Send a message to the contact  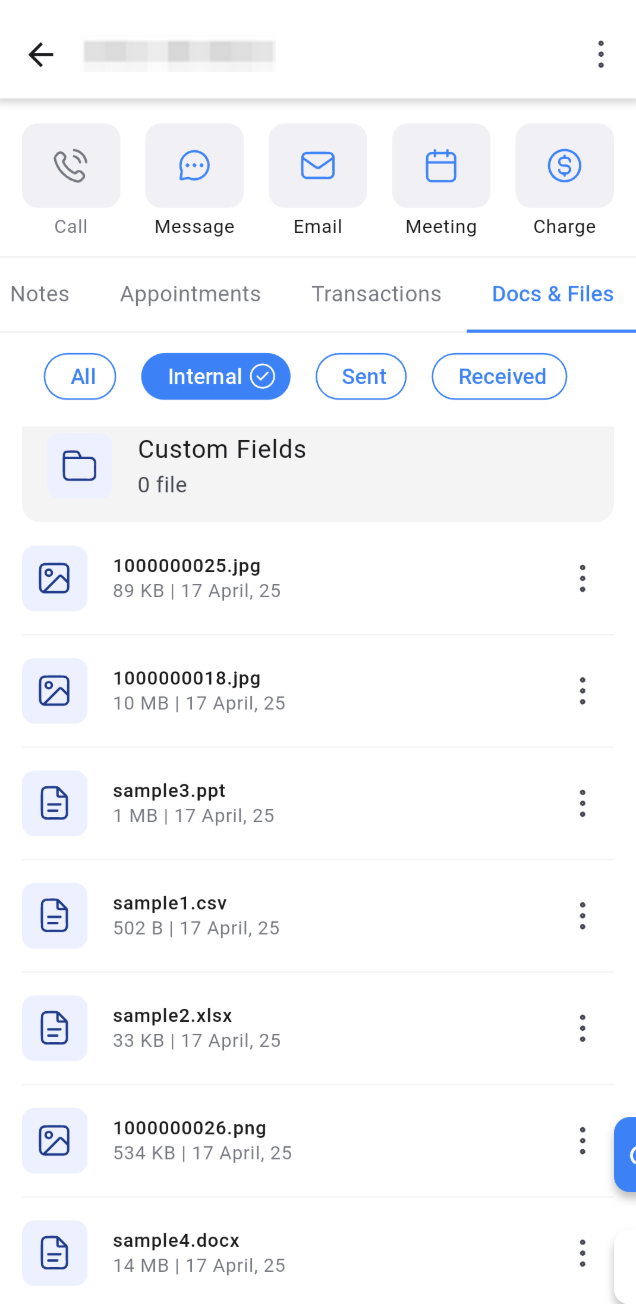tap(194, 166)
